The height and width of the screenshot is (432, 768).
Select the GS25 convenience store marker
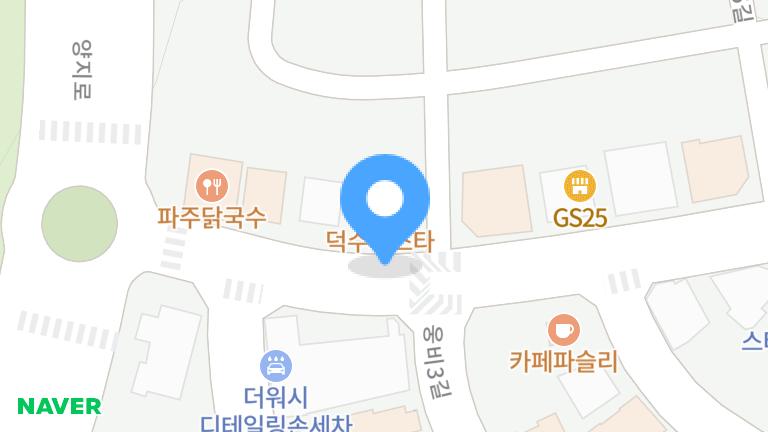coord(580,186)
